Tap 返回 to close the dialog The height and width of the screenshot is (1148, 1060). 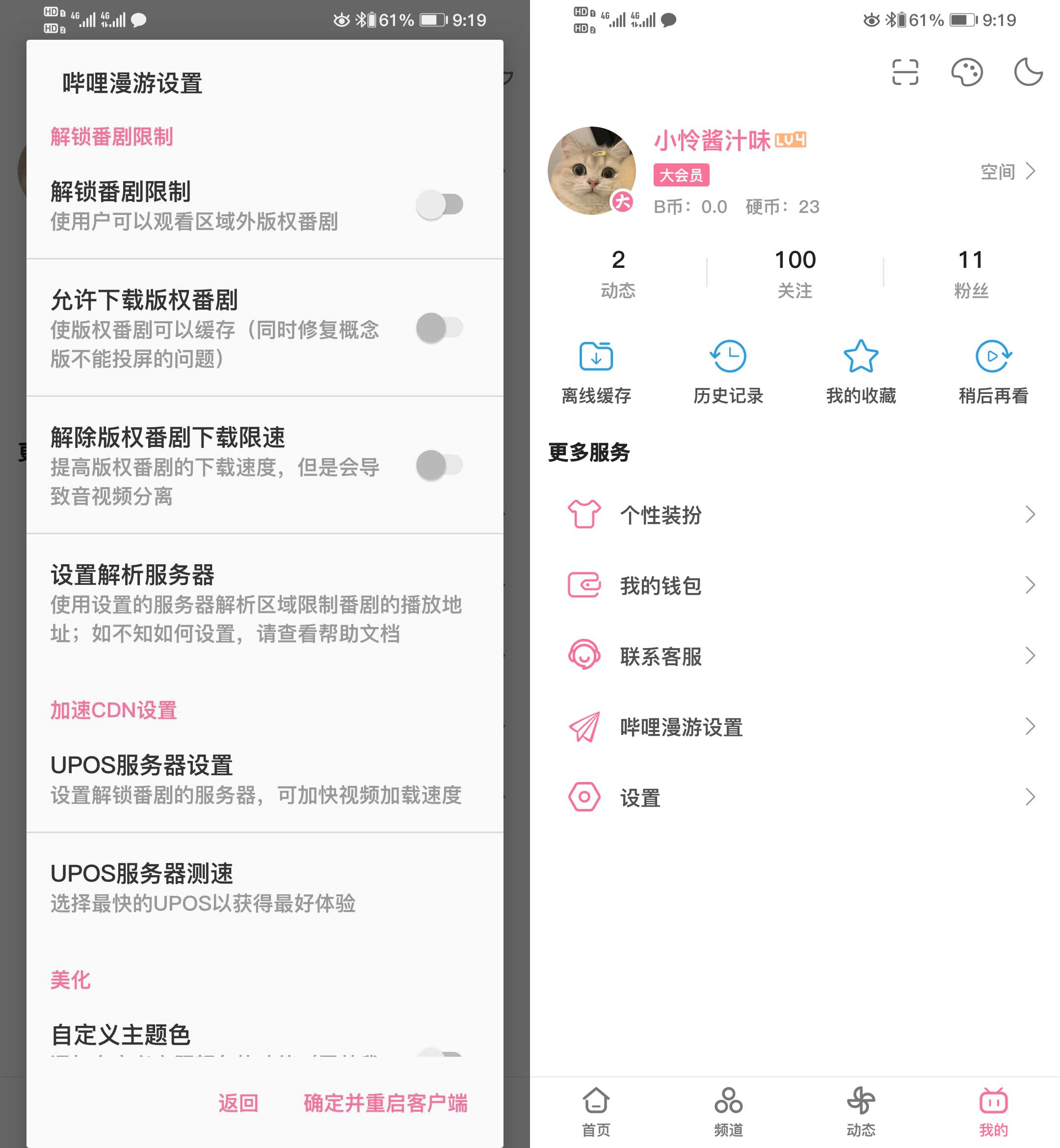[x=238, y=1102]
